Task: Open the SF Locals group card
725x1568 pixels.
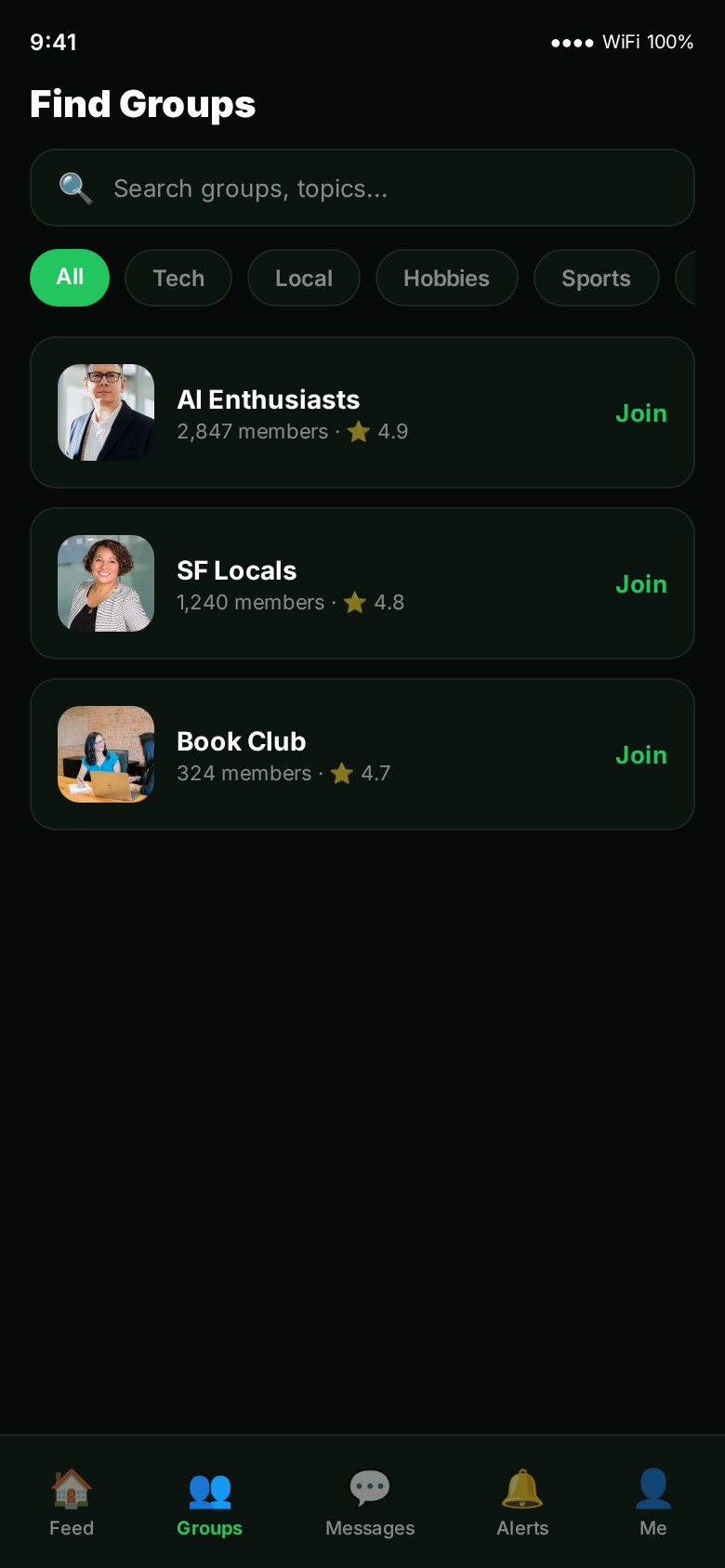Action: point(372,584)
